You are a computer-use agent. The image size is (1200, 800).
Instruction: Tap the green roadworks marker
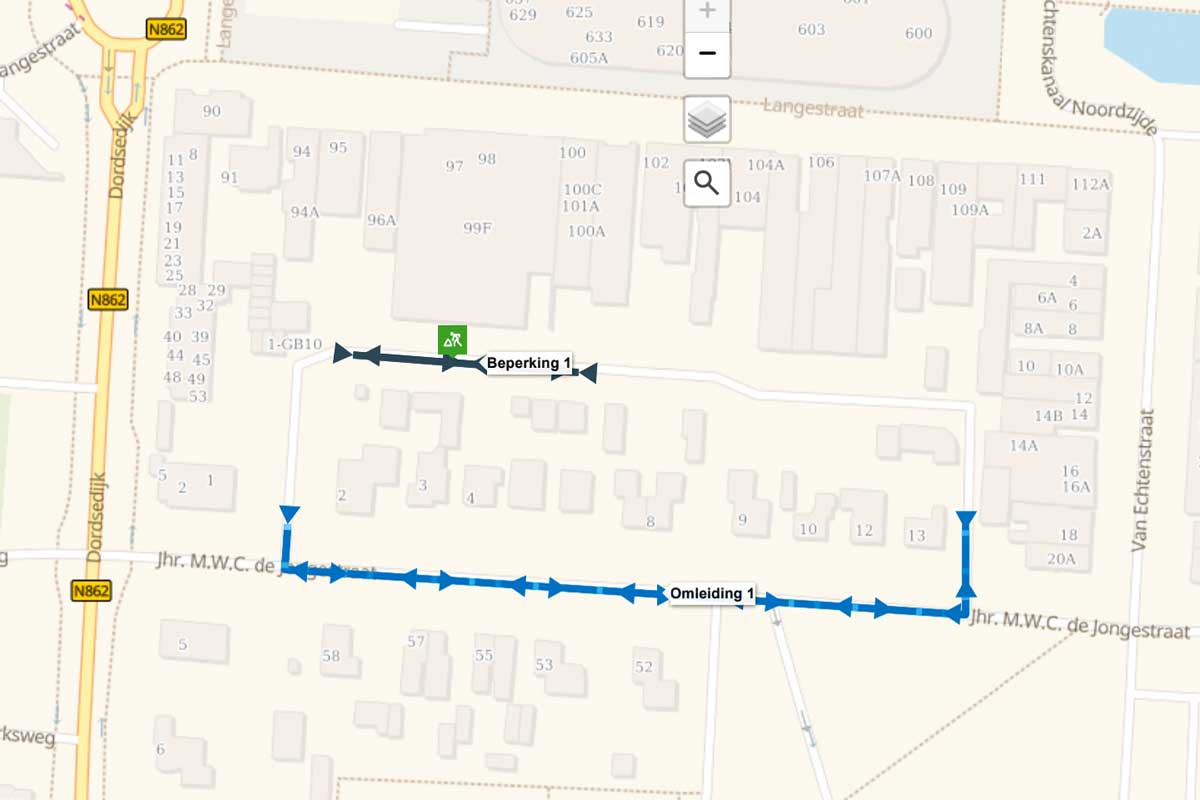pos(452,340)
